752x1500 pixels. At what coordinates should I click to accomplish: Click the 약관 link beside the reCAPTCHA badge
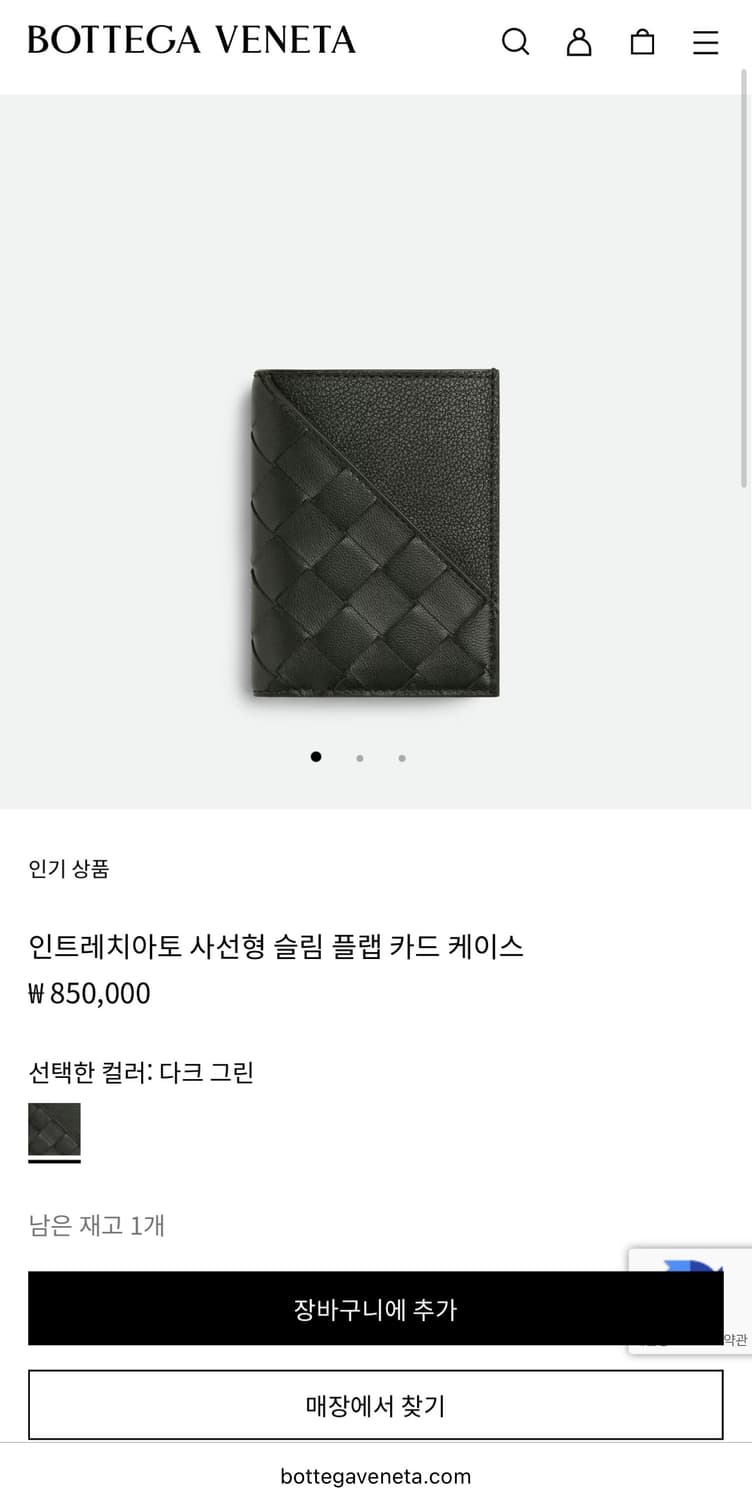coord(738,1338)
